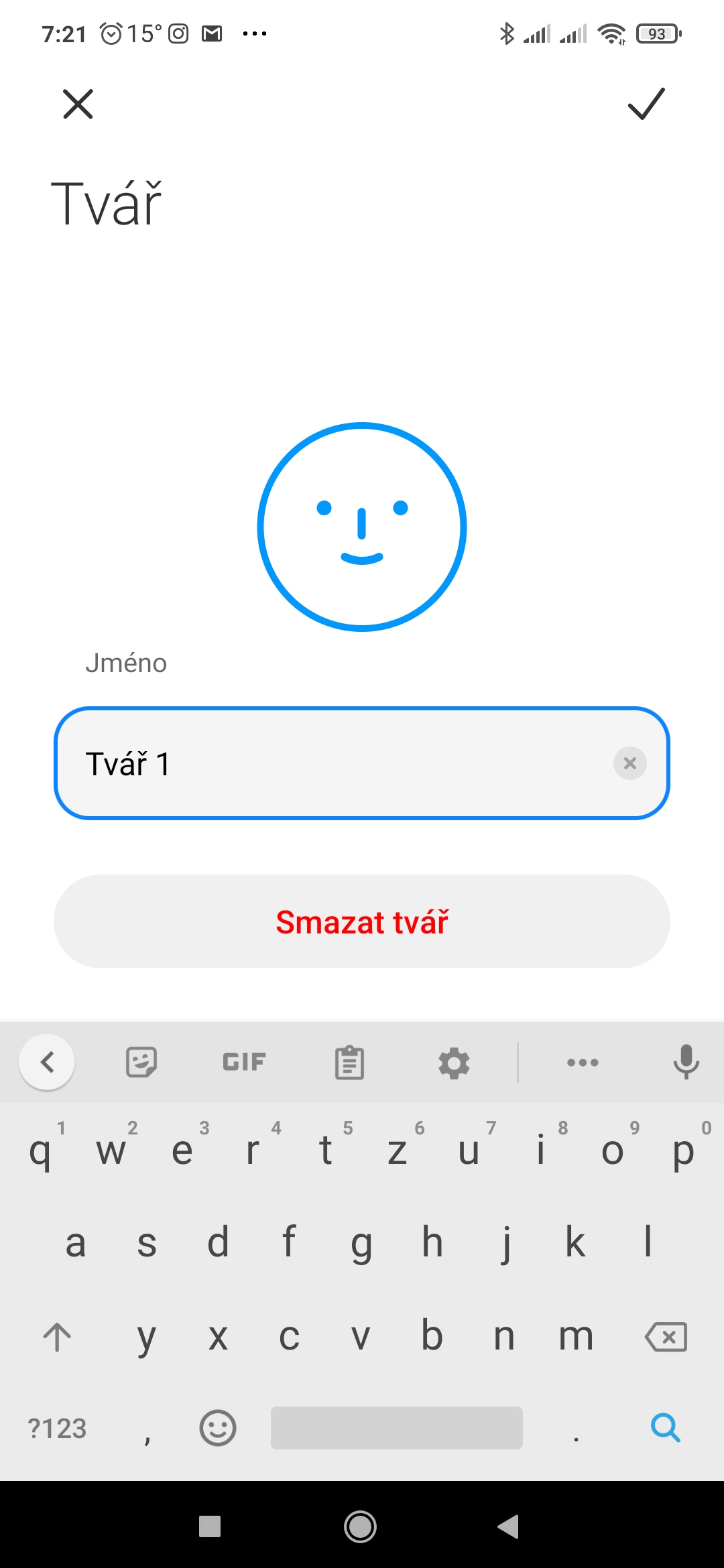Open the emoji keyboard
724x1568 pixels.
[x=218, y=1428]
